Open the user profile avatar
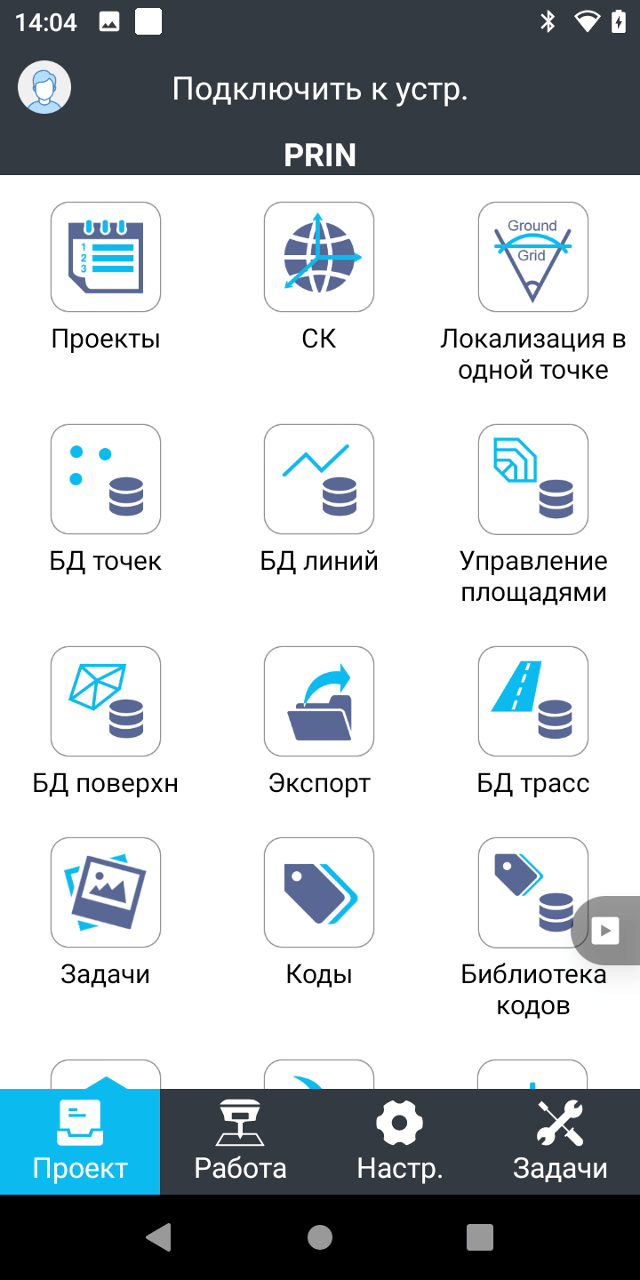 pyautogui.click(x=45, y=88)
